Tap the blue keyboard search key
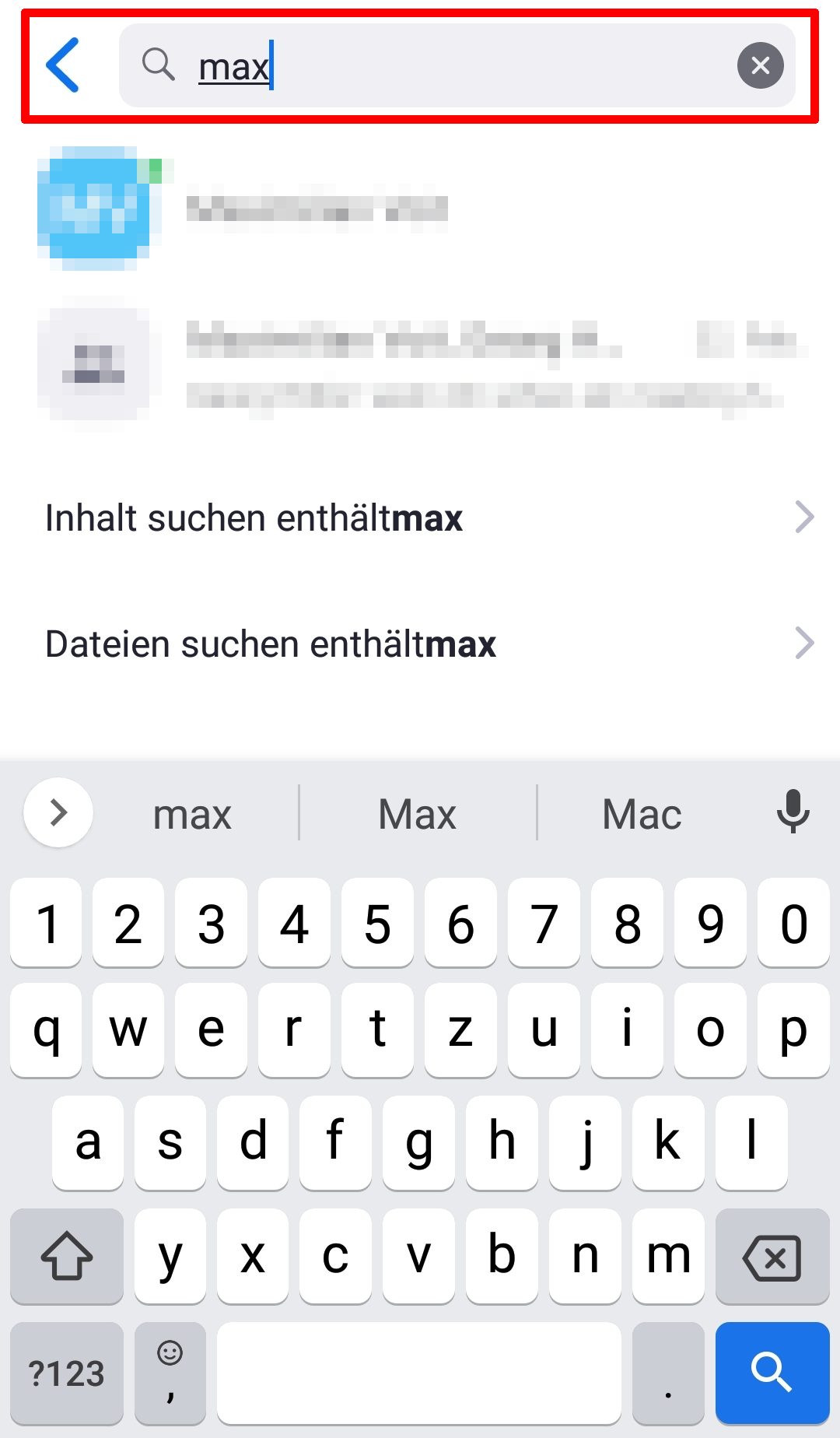The image size is (840, 1438). click(x=772, y=1373)
